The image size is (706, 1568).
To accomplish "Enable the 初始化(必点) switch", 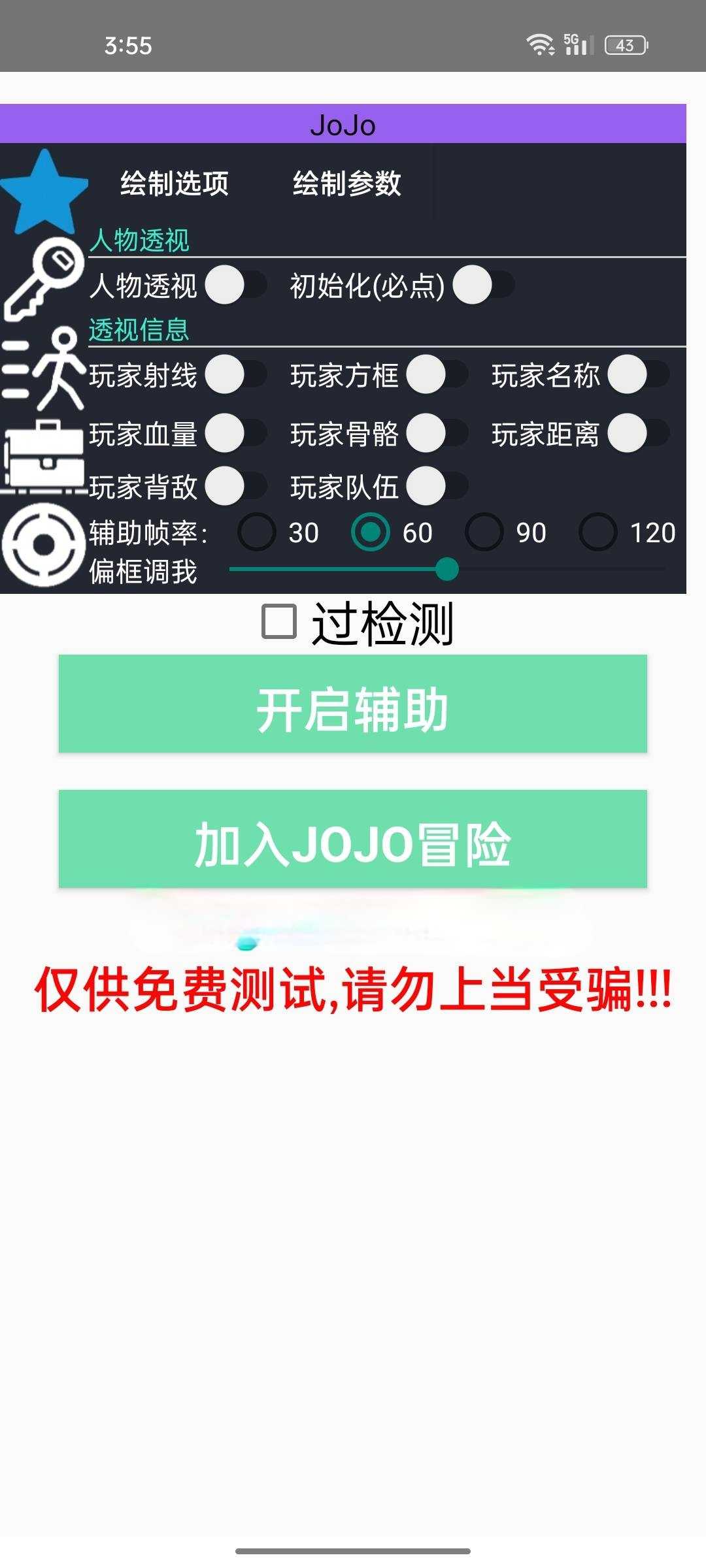I will [x=483, y=286].
